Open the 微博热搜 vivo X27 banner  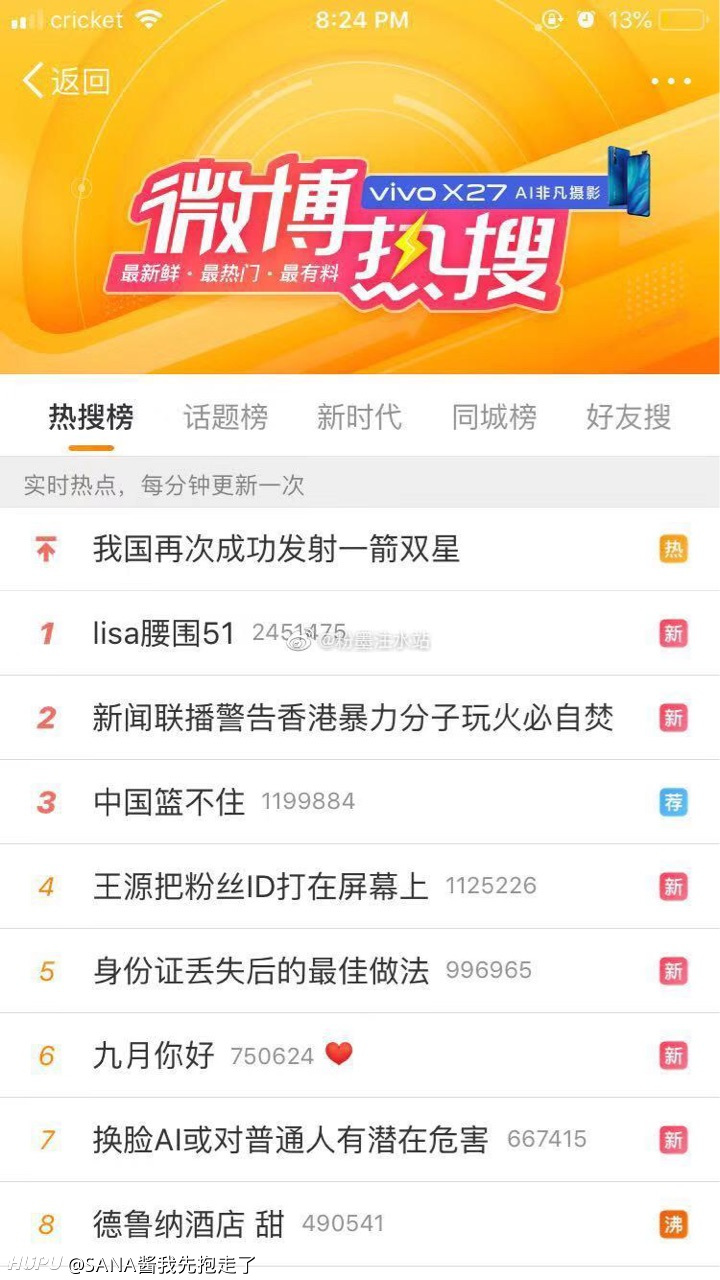pos(360,228)
